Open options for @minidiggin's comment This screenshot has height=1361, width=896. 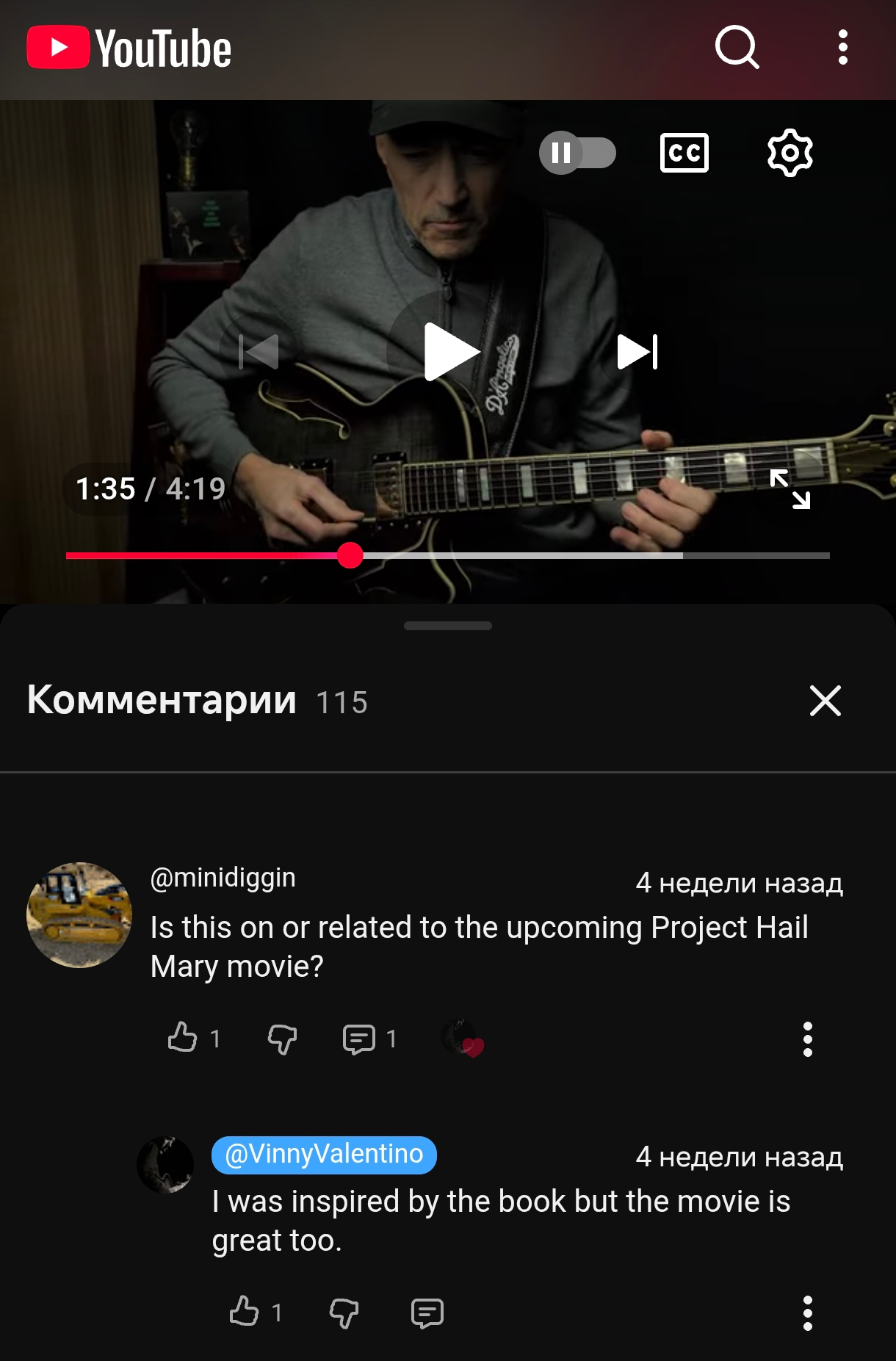pyautogui.click(x=807, y=1039)
